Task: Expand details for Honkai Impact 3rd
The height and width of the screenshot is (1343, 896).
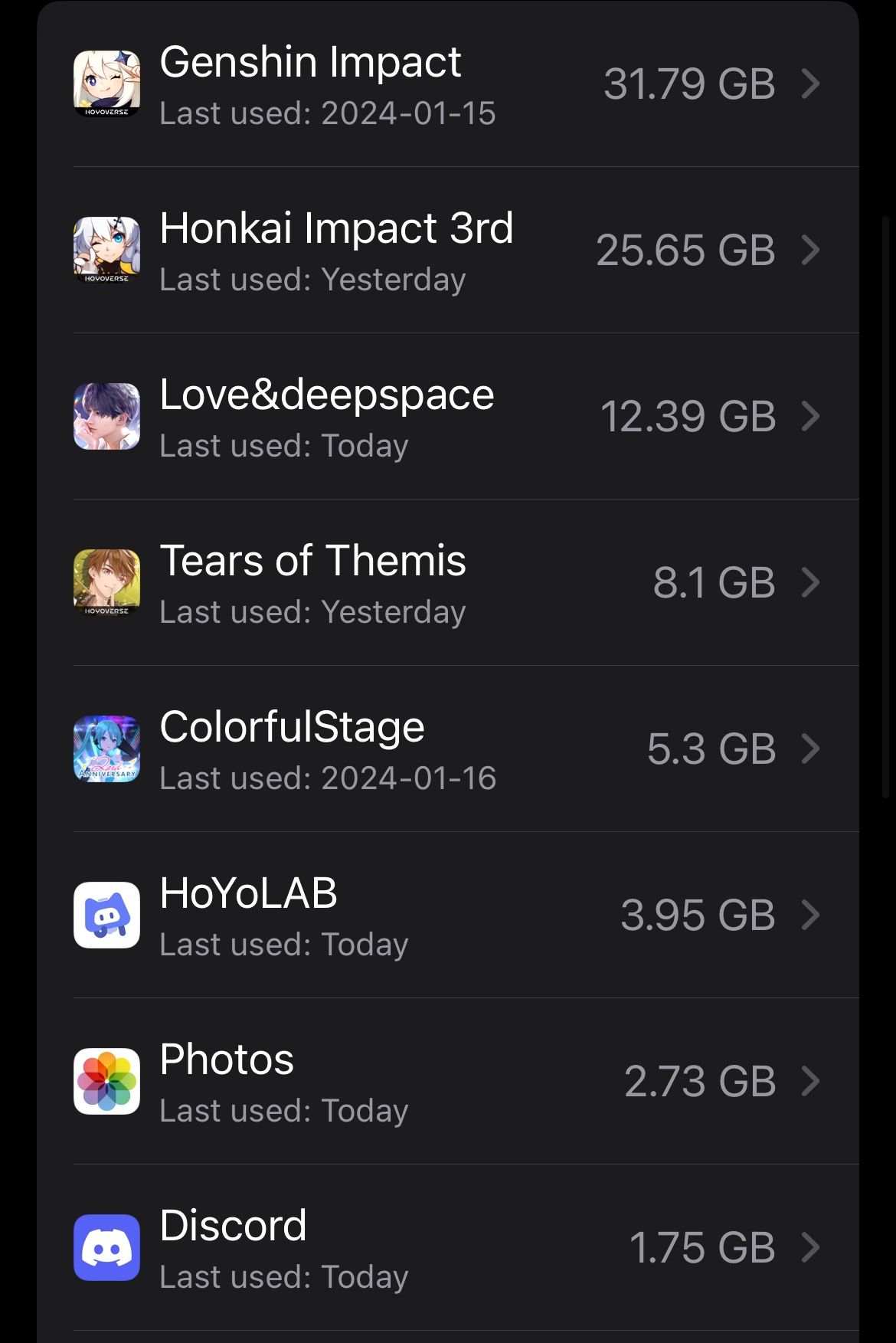Action: (x=809, y=251)
